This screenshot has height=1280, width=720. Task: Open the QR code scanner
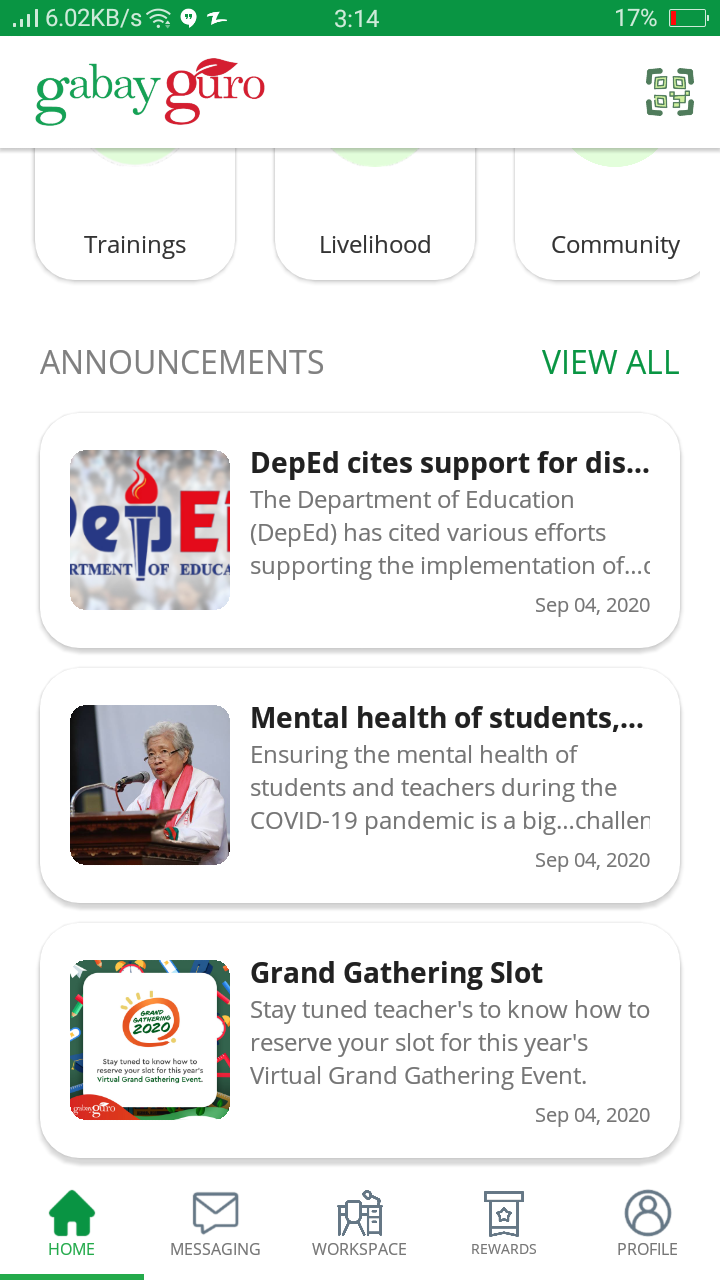[669, 92]
